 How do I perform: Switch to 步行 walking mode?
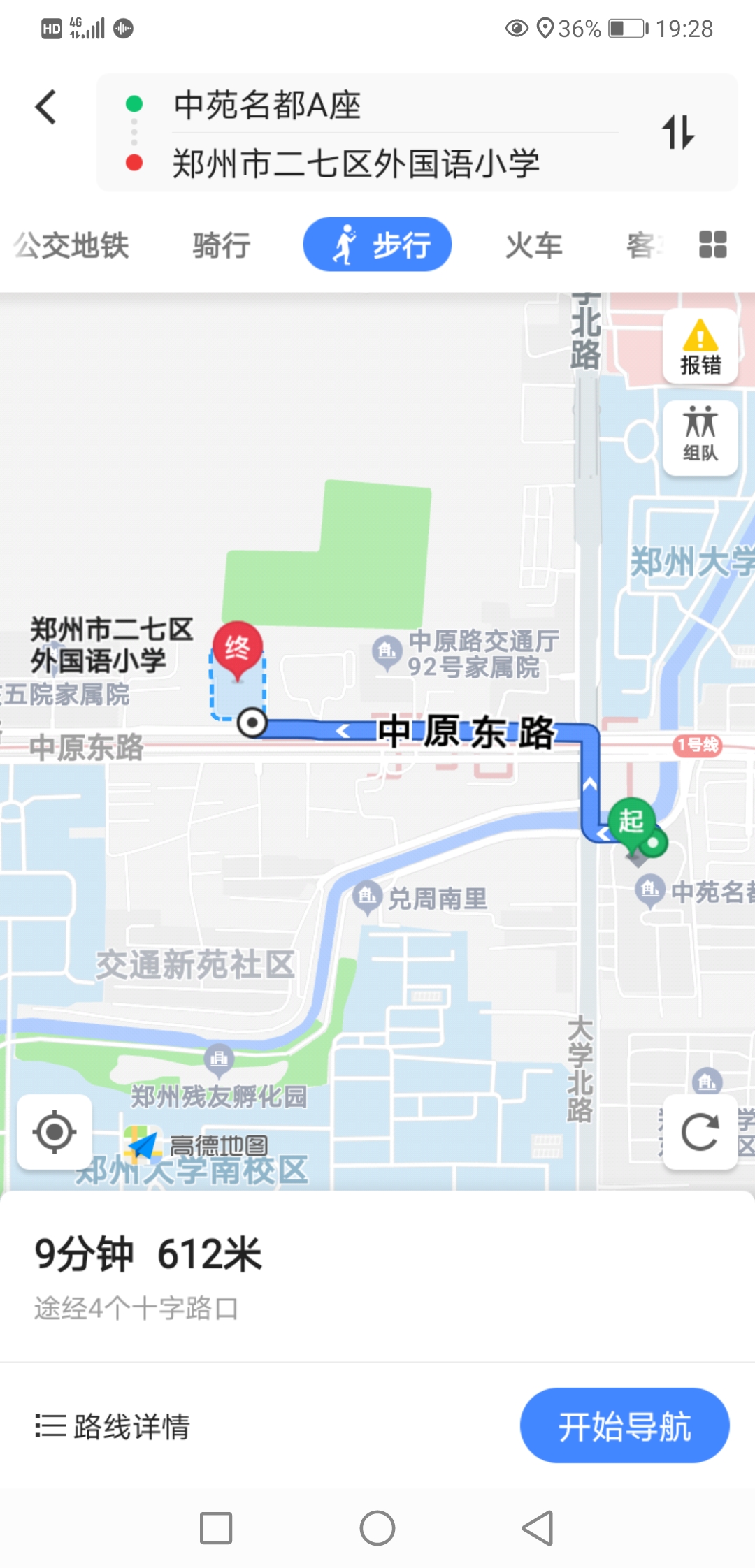[377, 245]
